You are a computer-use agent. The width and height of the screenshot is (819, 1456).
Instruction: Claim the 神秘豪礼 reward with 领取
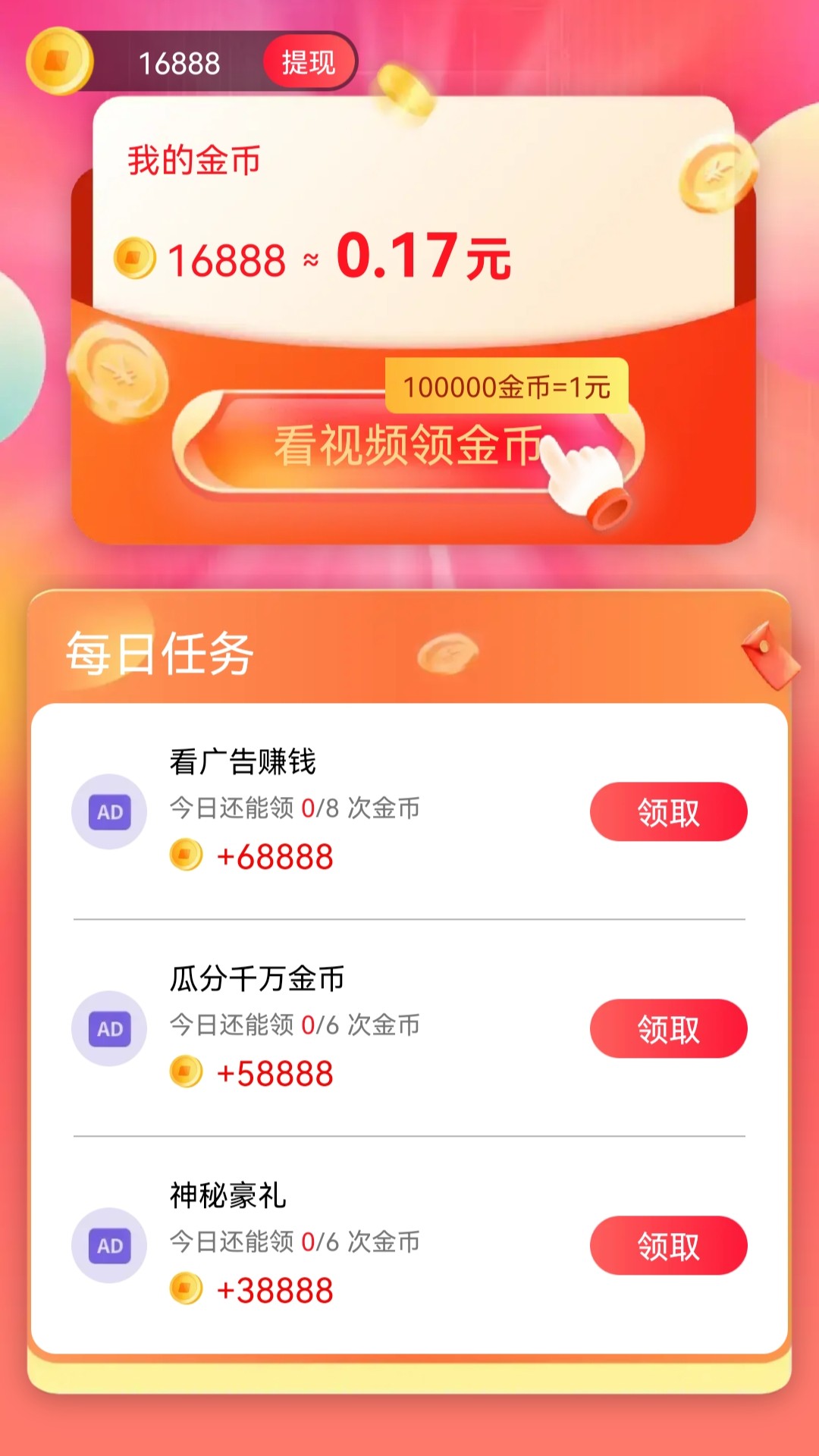click(x=668, y=1246)
